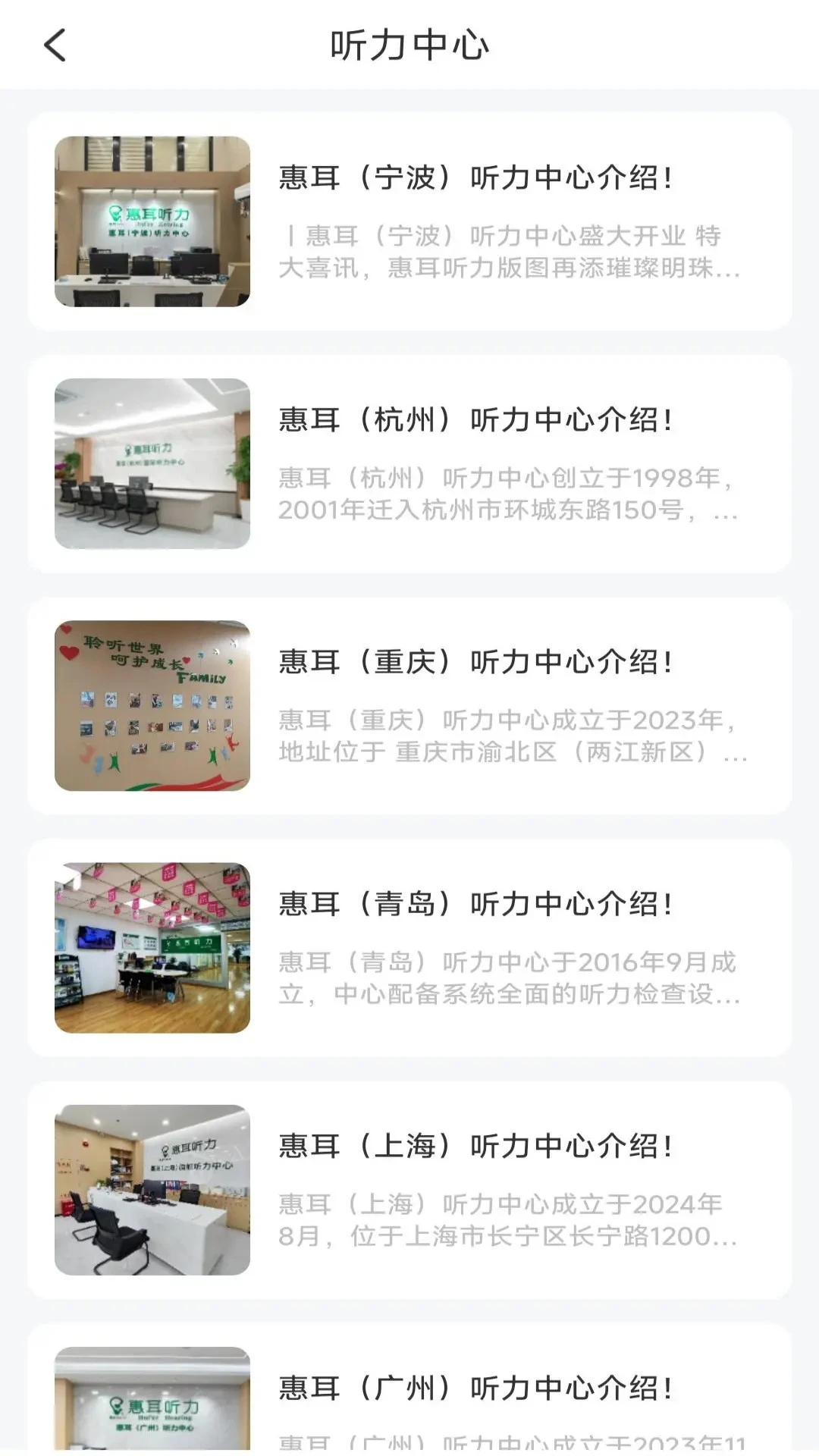View the Ningbo center photo thumbnail

point(153,220)
